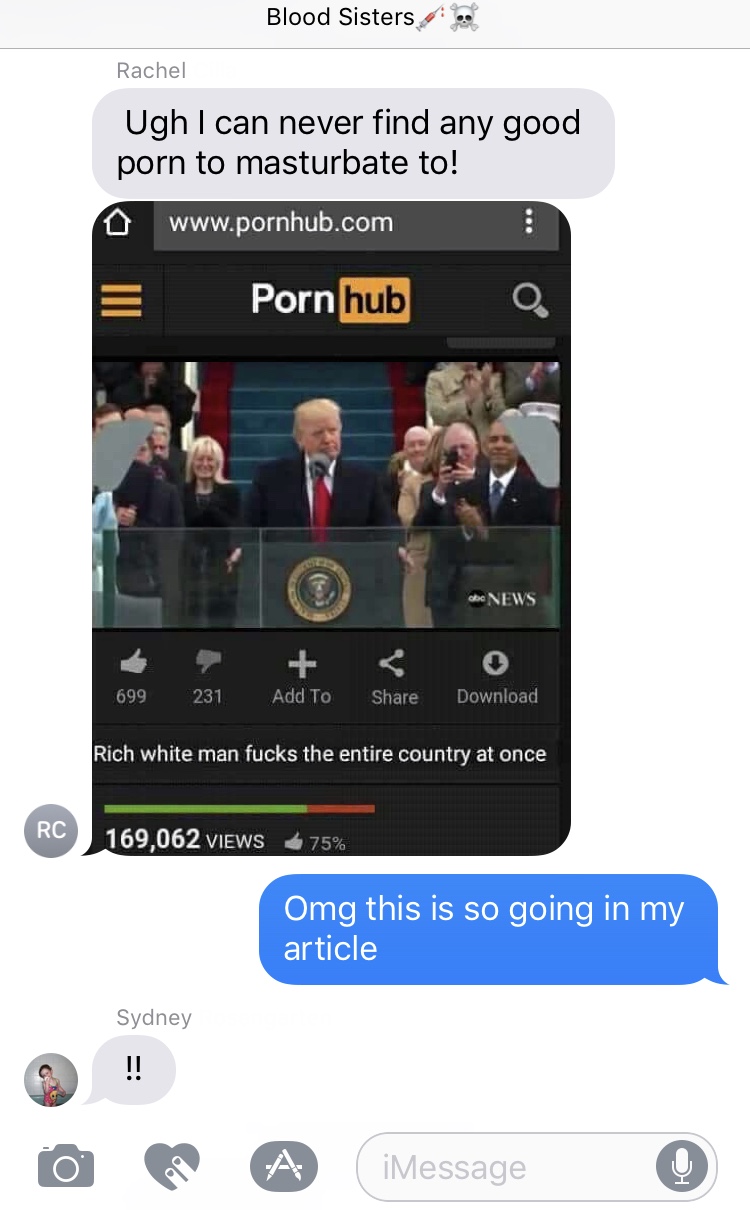Open the camera to attach a photo
The height and width of the screenshot is (1210, 750).
[x=66, y=1166]
